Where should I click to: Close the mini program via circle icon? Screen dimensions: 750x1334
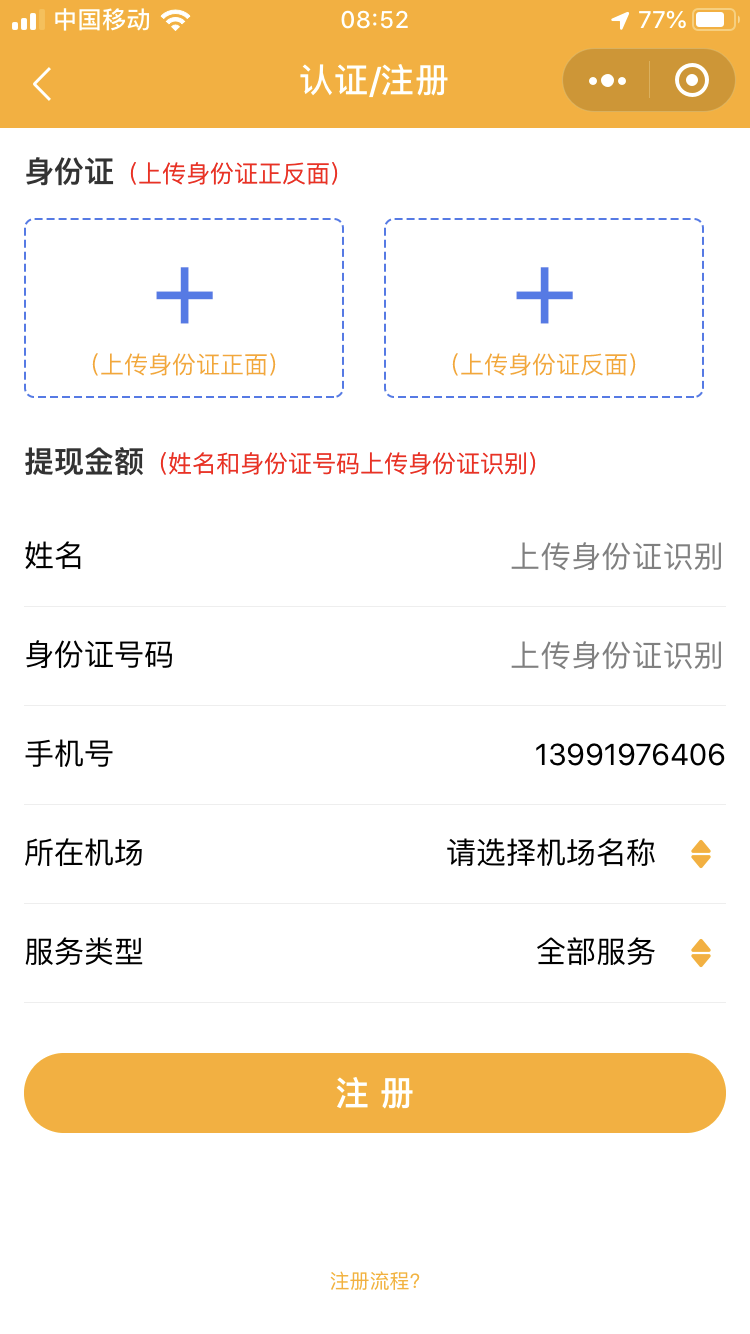tap(691, 81)
